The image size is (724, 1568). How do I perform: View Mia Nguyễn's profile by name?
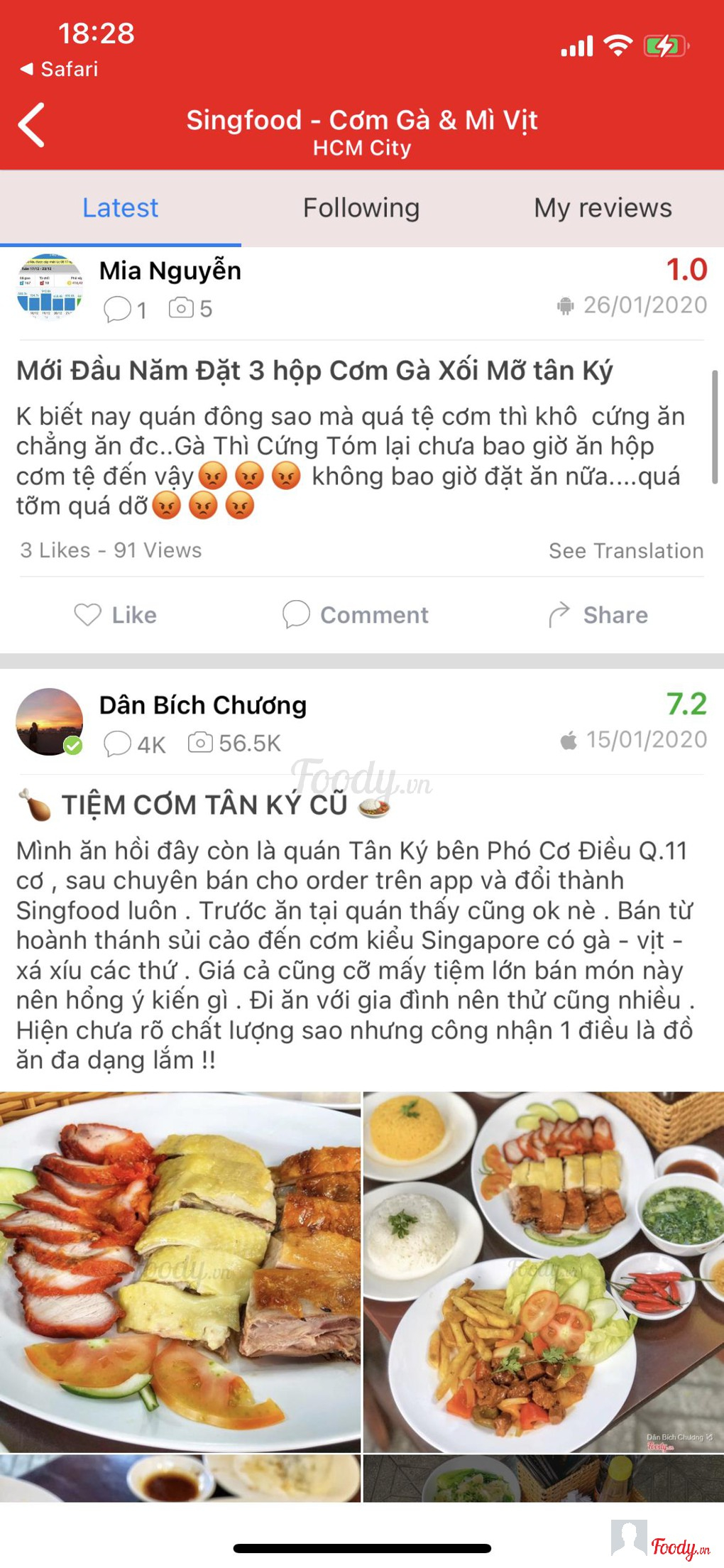(x=170, y=271)
